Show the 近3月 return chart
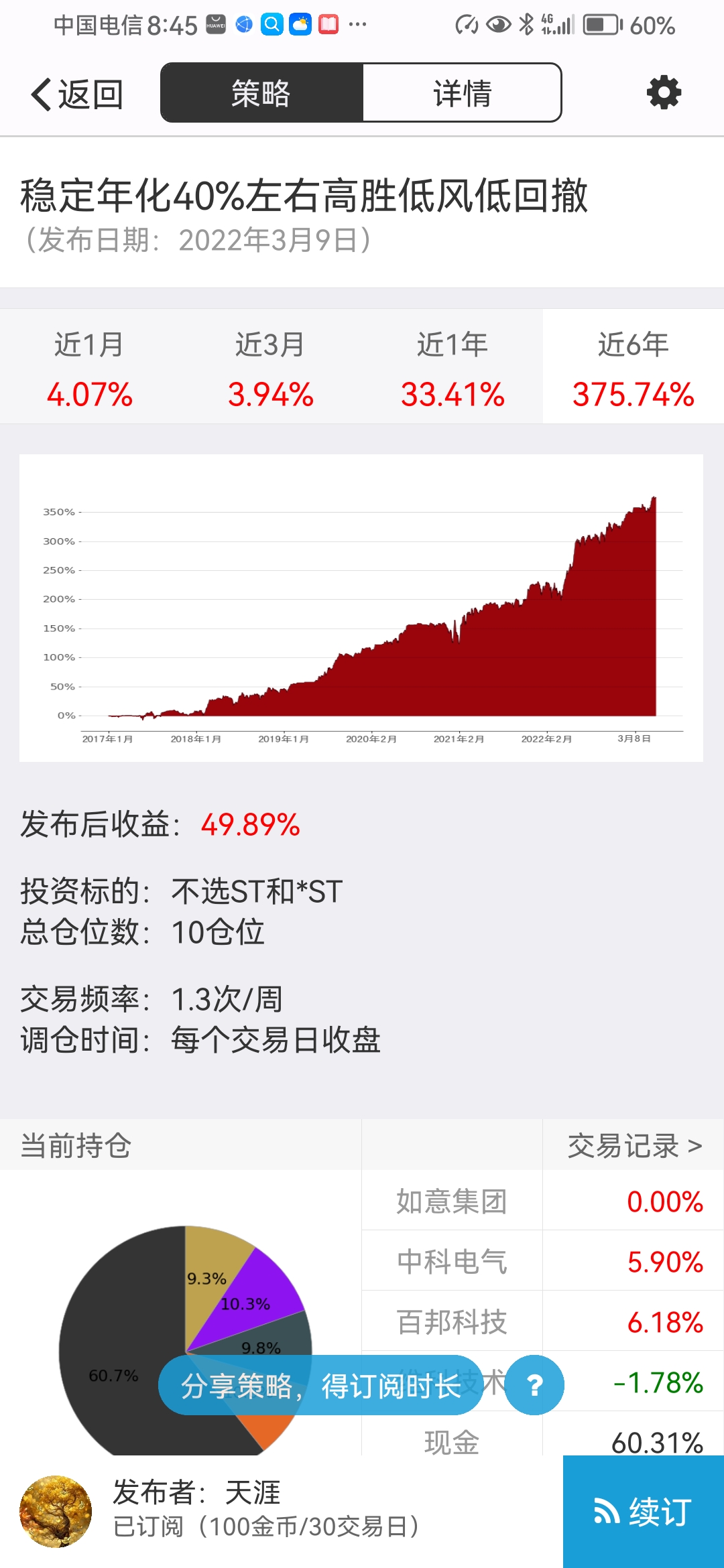Viewport: 724px width, 1568px height. [x=271, y=369]
